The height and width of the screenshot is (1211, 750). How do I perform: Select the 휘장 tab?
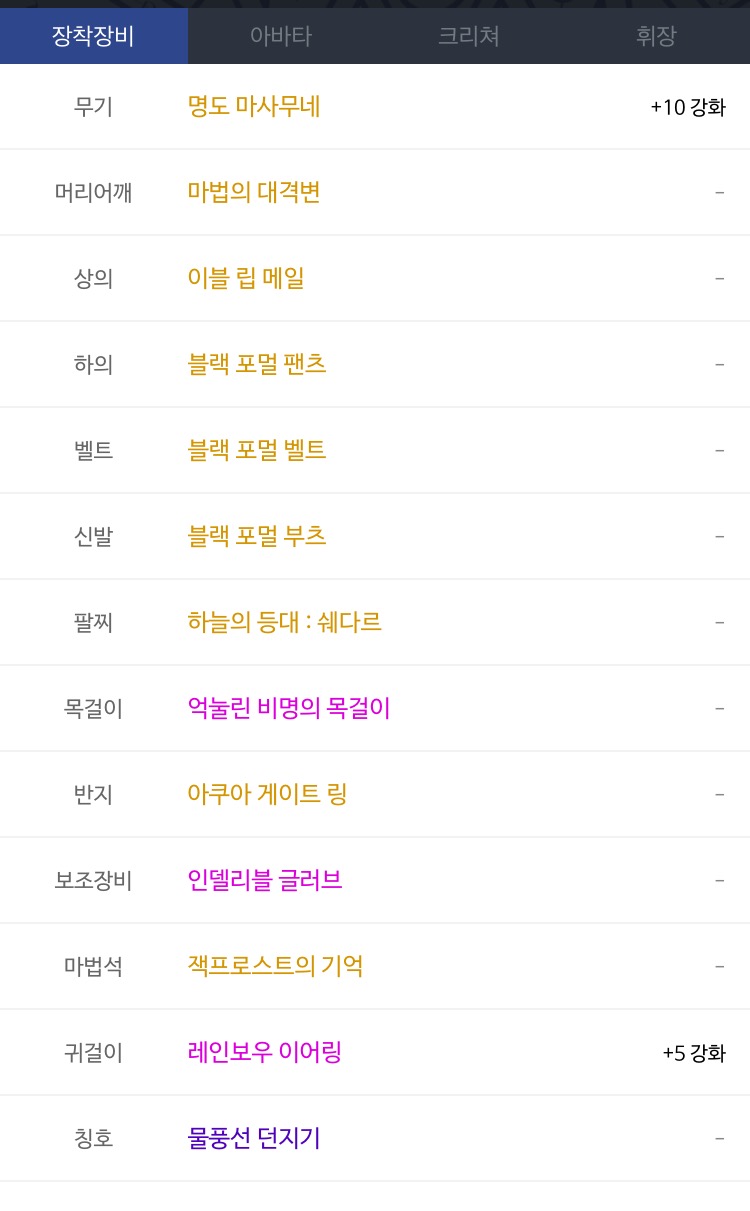[656, 37]
